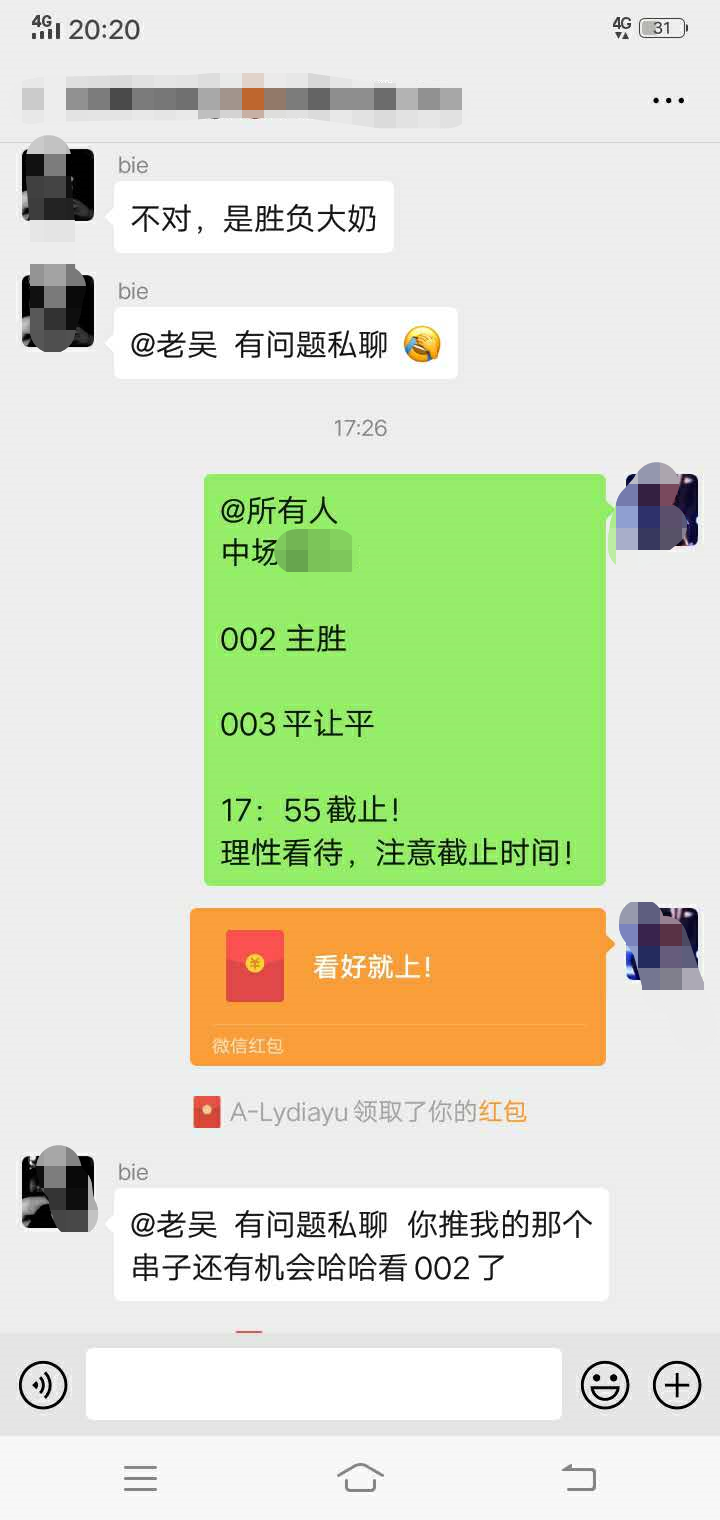Tap the 17:26 timestamp label
This screenshot has width=720, height=1520.
click(359, 428)
